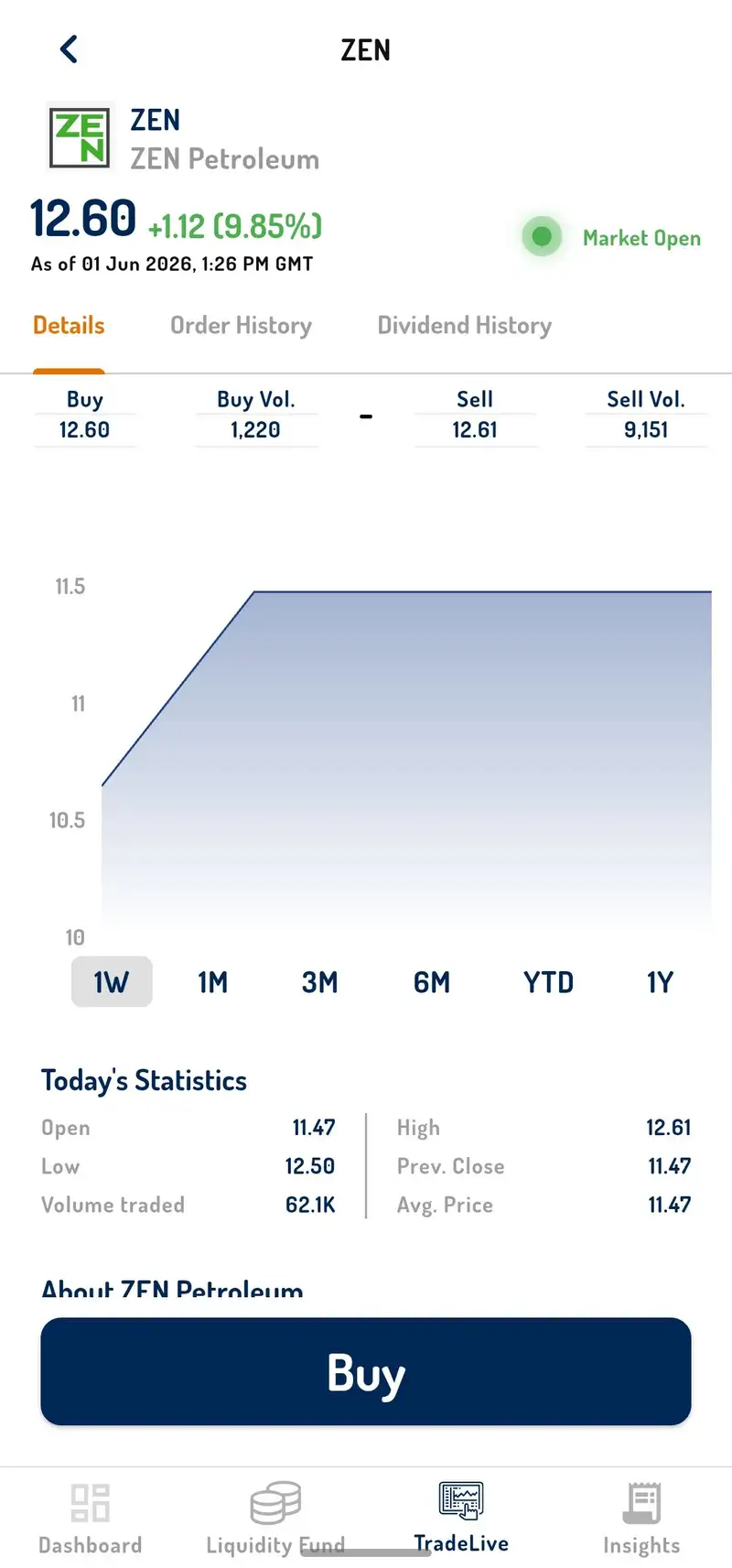
Task: Switch the chart to 3M
Action: tap(320, 982)
